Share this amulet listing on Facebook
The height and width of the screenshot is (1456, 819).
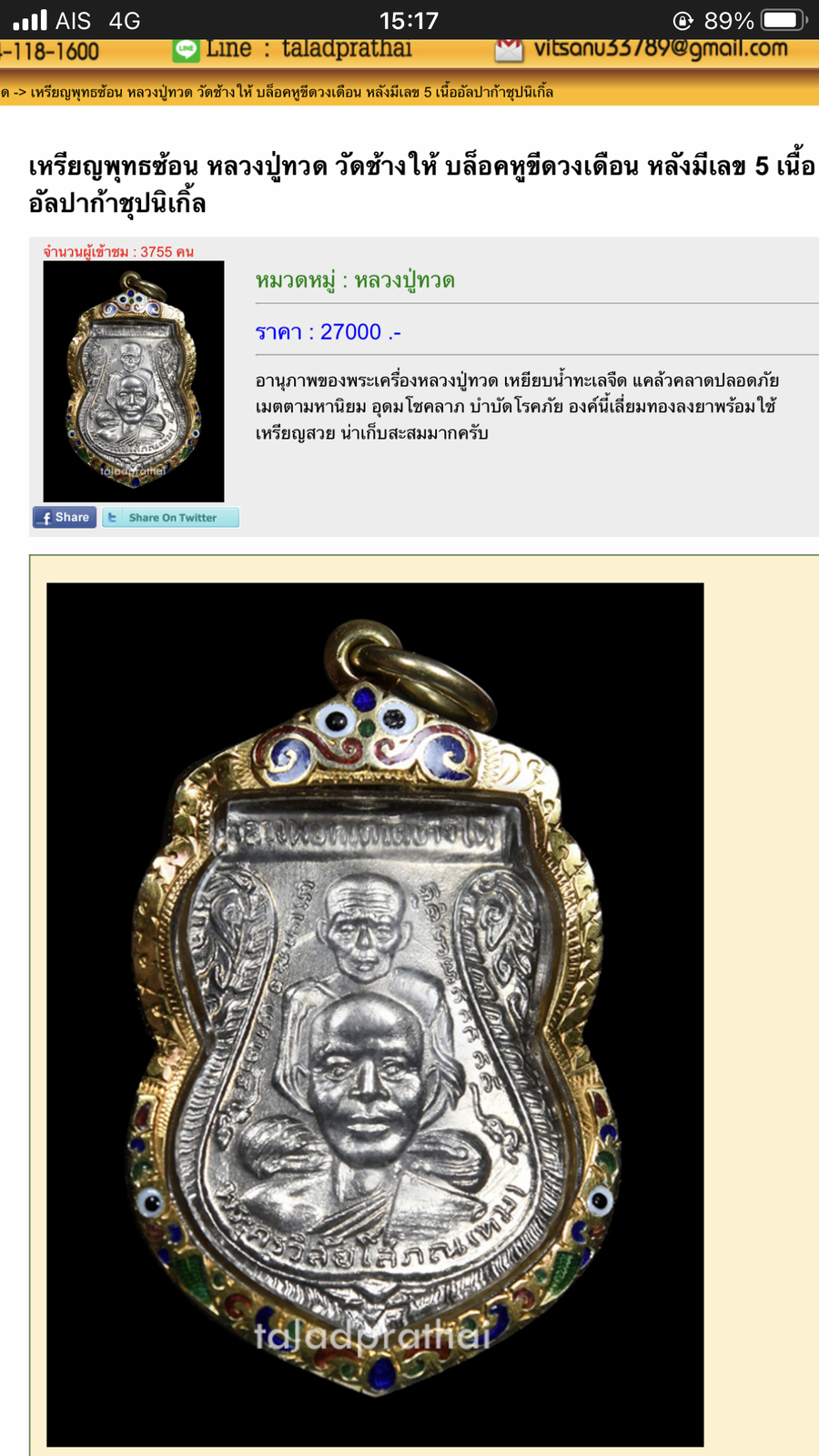[64, 518]
